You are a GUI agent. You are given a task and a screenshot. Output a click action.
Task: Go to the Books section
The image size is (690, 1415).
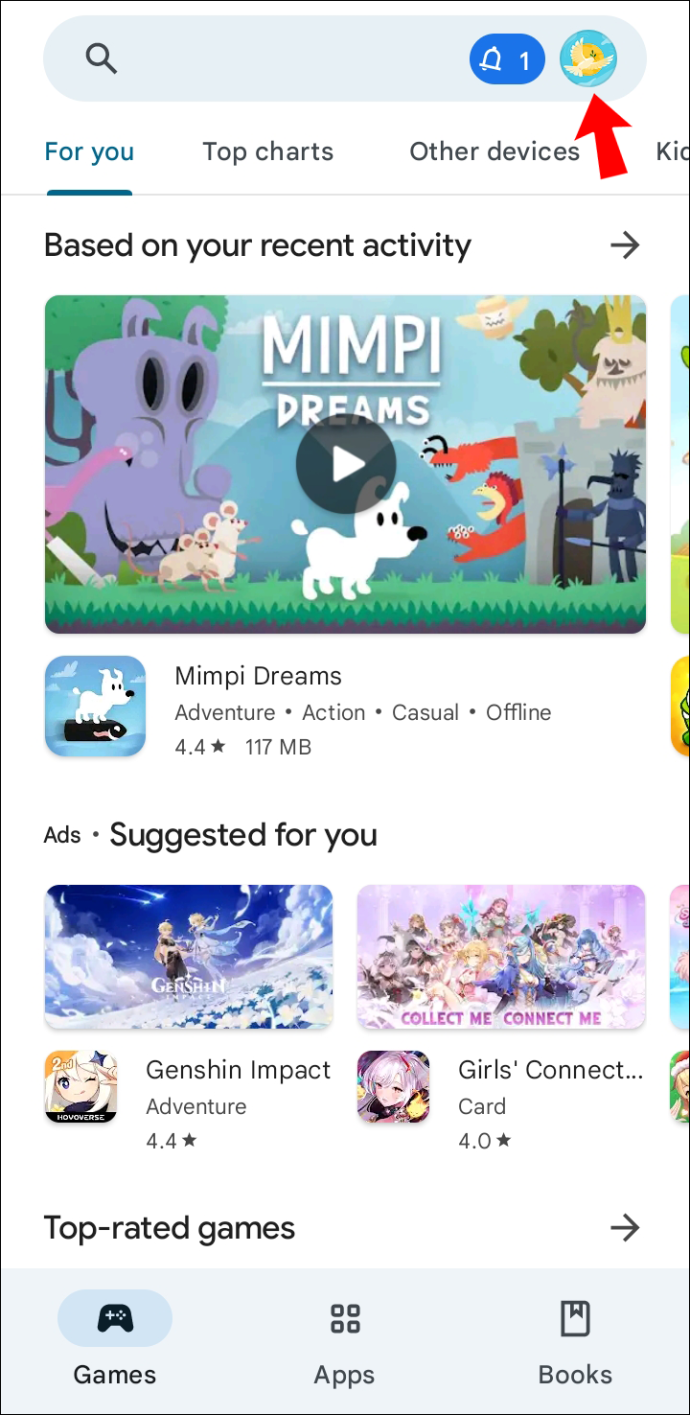[x=575, y=1342]
